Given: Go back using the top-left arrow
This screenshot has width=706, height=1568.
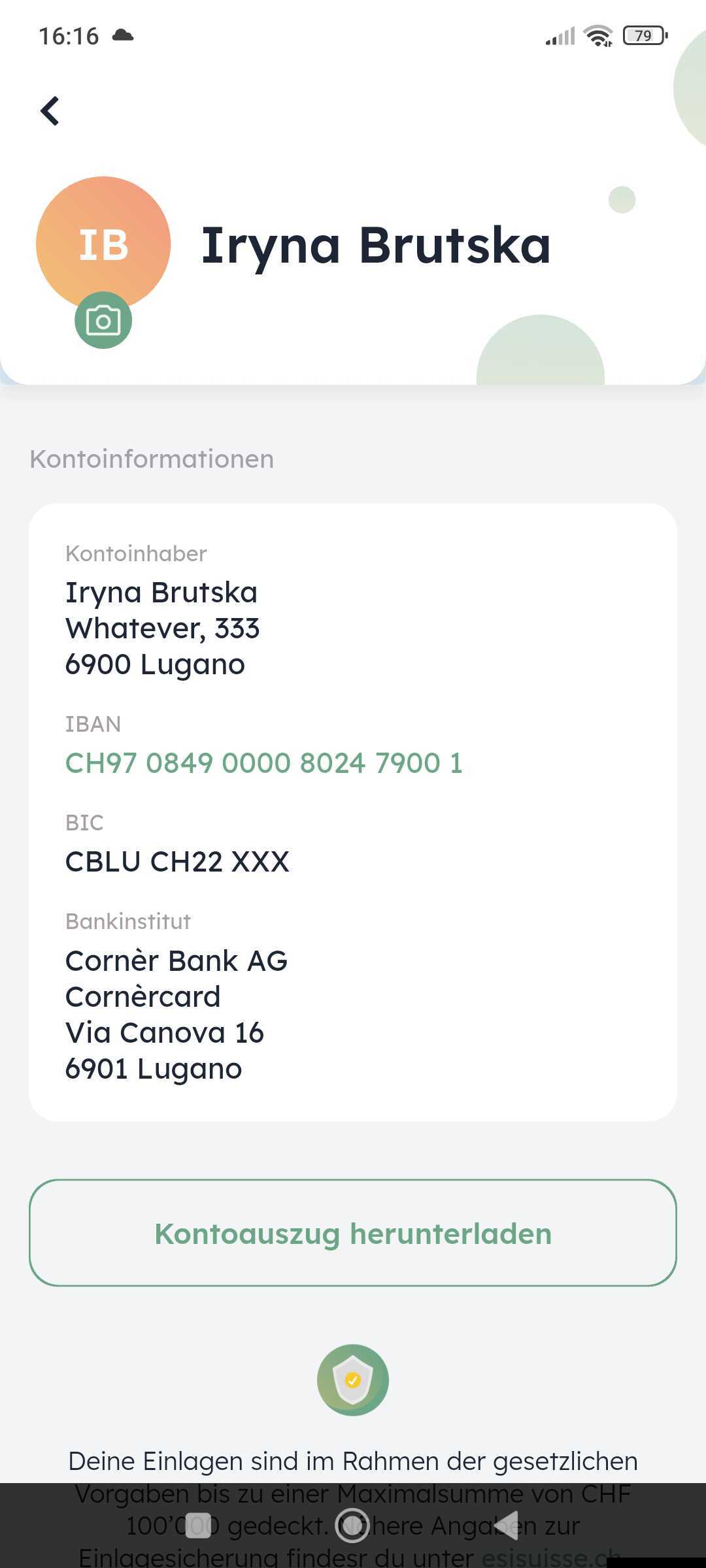Looking at the screenshot, I should (x=50, y=111).
